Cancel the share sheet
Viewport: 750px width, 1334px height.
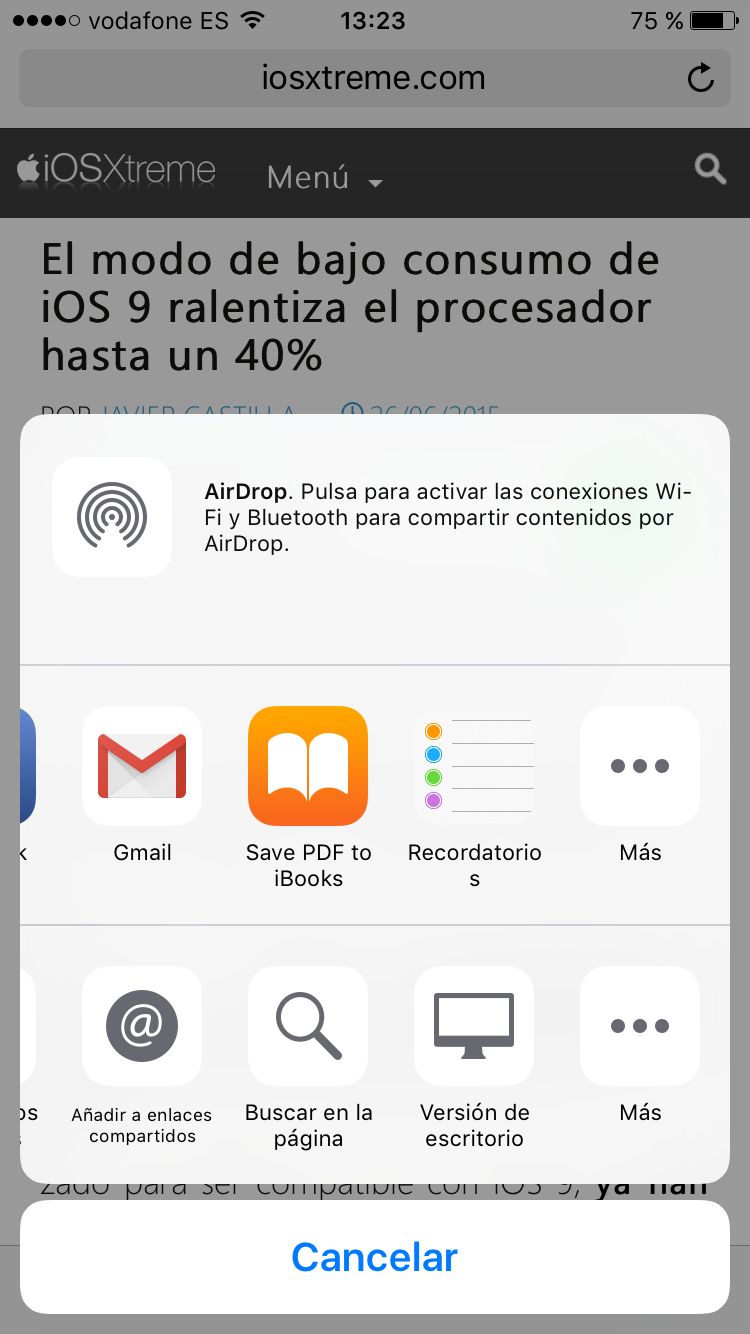coord(375,1257)
